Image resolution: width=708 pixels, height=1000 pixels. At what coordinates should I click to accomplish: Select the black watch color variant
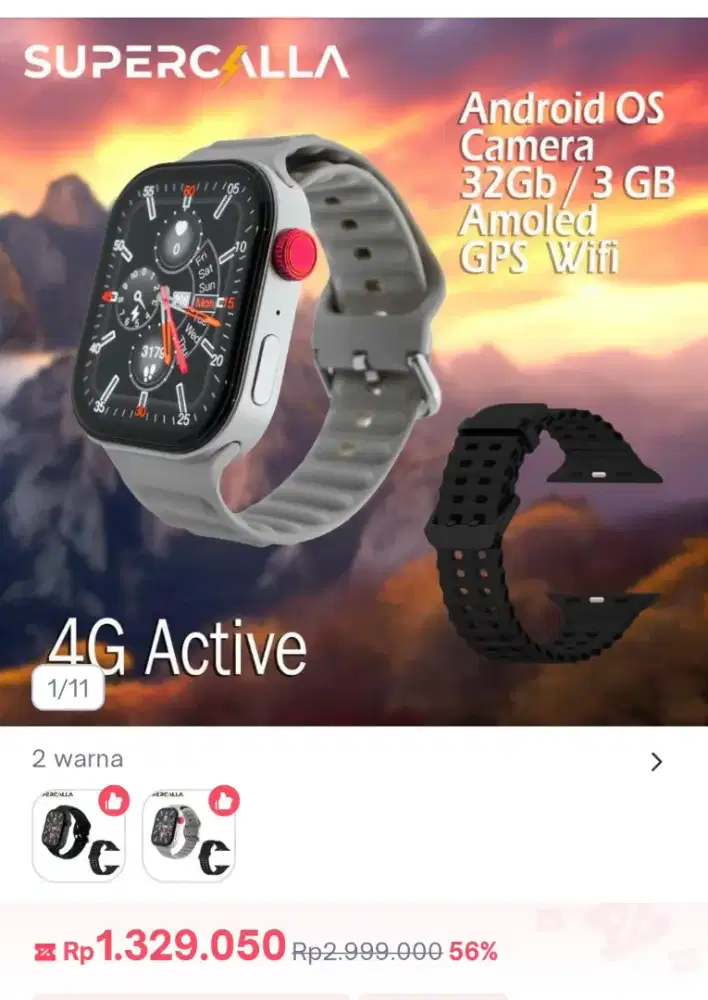[79, 836]
